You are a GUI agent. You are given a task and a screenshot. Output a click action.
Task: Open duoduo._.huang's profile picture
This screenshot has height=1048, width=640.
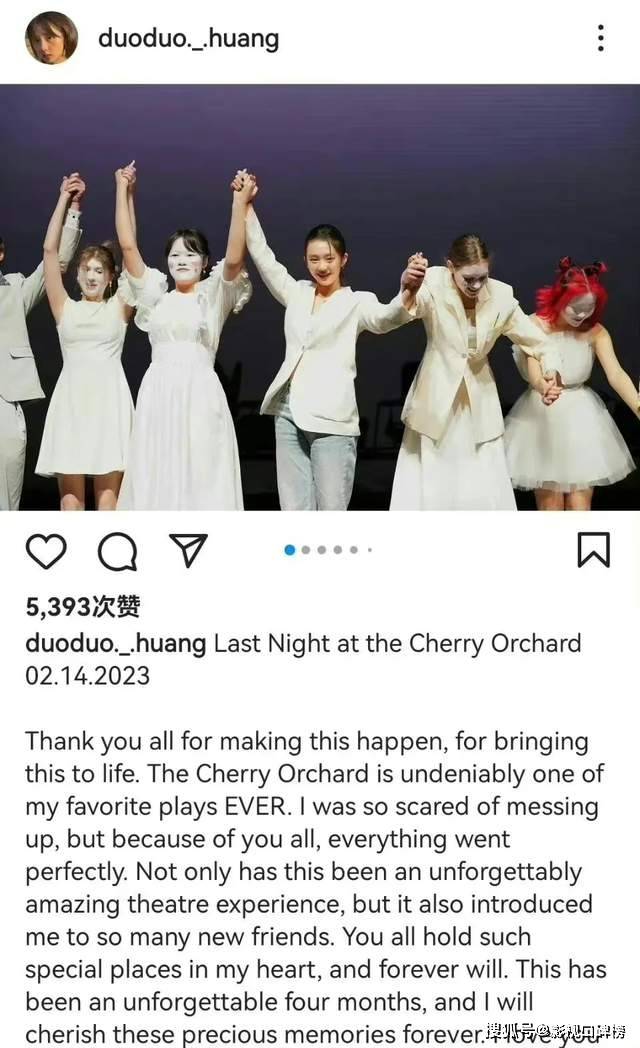click(x=51, y=37)
